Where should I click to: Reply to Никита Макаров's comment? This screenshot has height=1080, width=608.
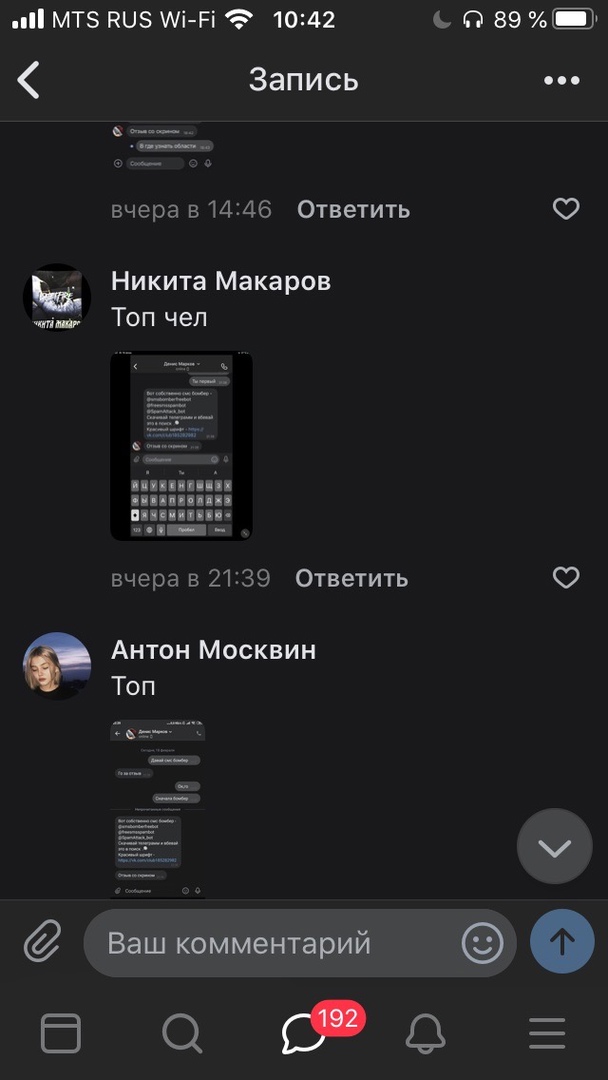pos(352,578)
